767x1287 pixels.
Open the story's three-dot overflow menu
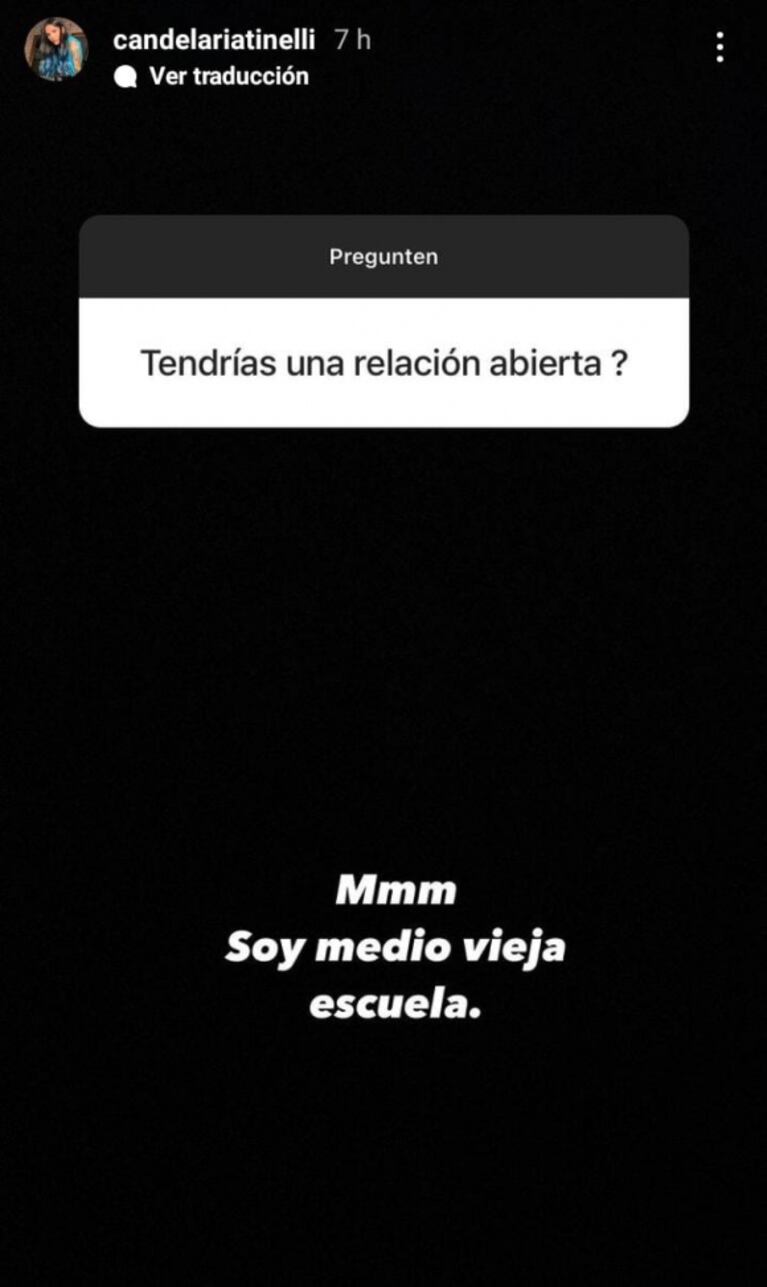720,47
